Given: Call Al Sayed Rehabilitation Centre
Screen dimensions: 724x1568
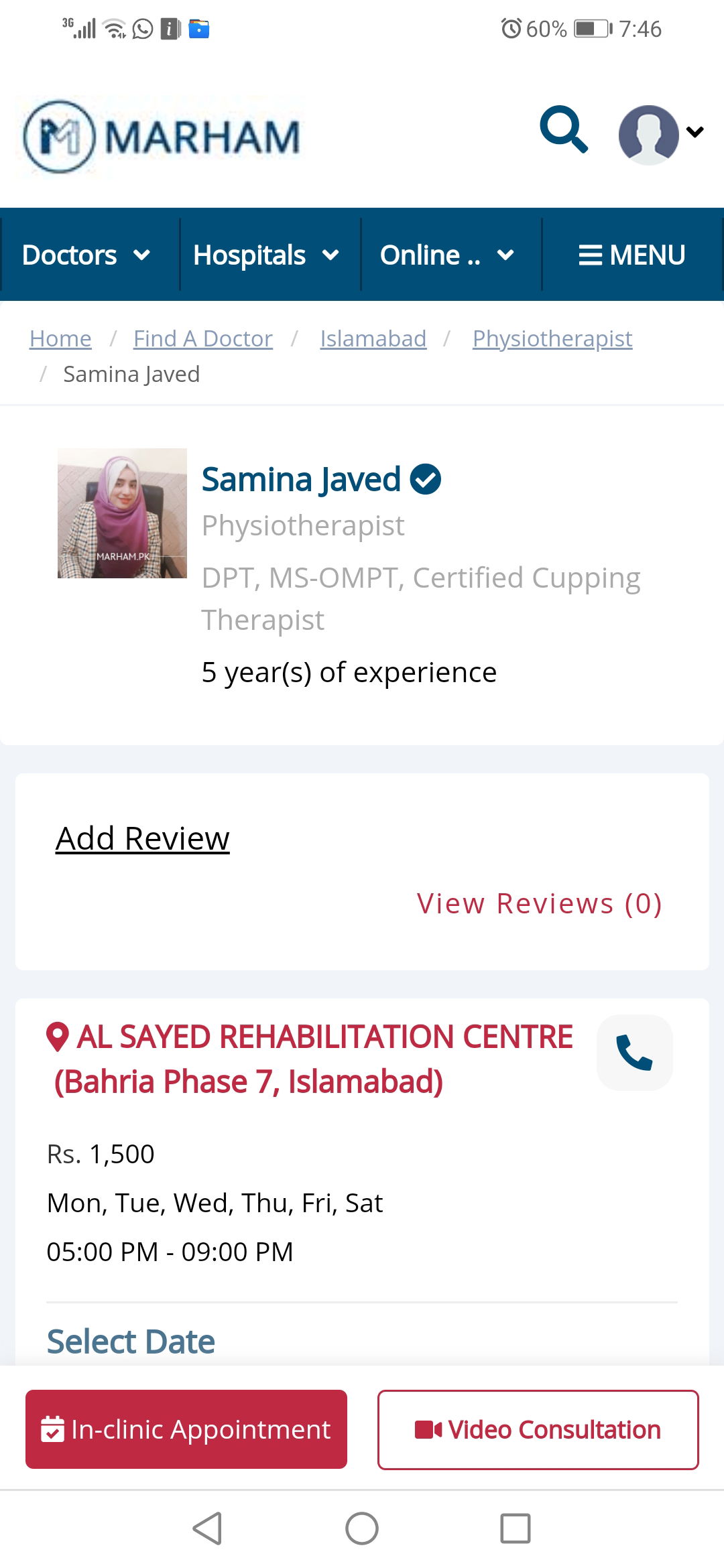Looking at the screenshot, I should [633, 1053].
